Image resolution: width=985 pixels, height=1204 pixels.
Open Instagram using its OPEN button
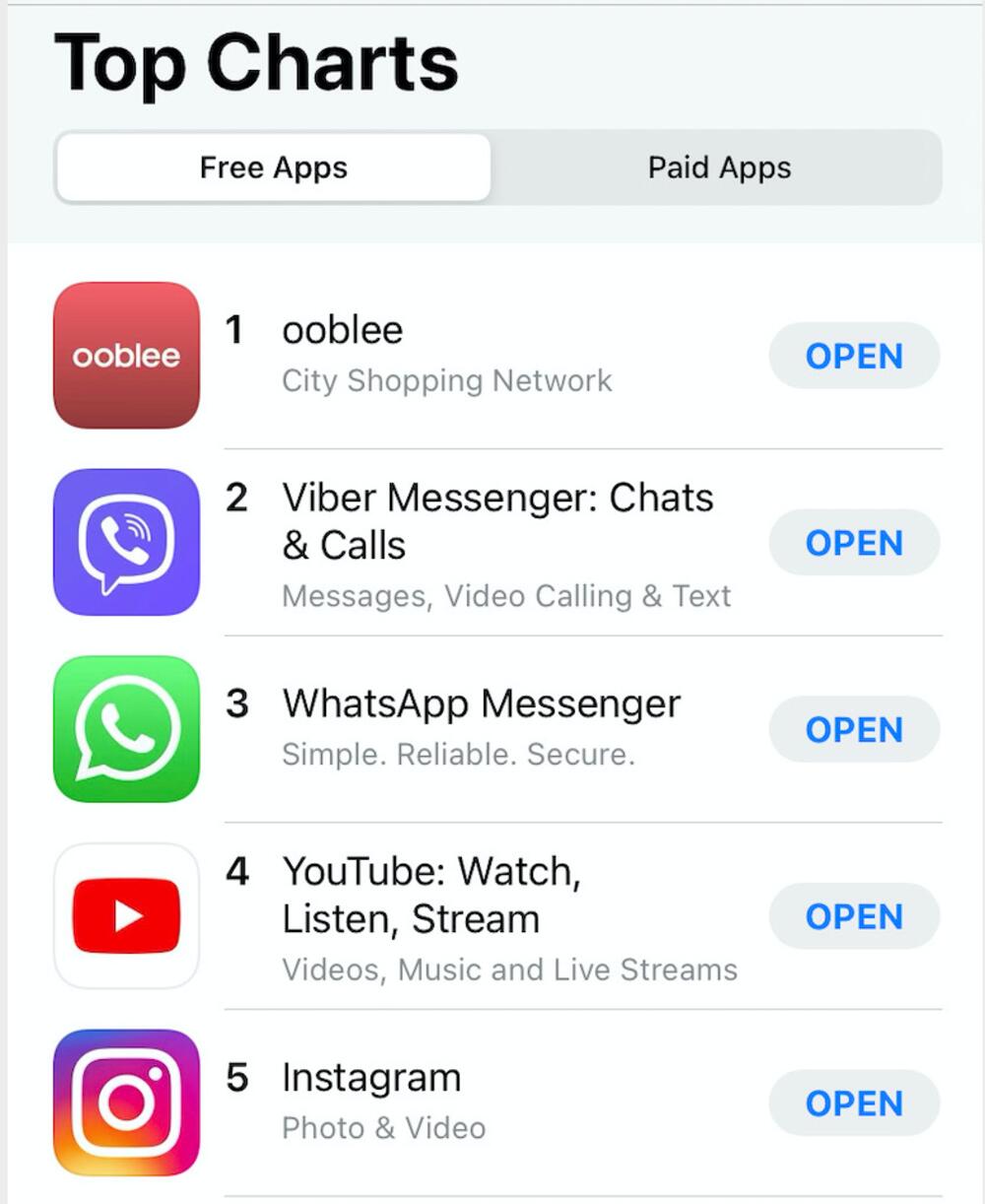(x=854, y=1104)
